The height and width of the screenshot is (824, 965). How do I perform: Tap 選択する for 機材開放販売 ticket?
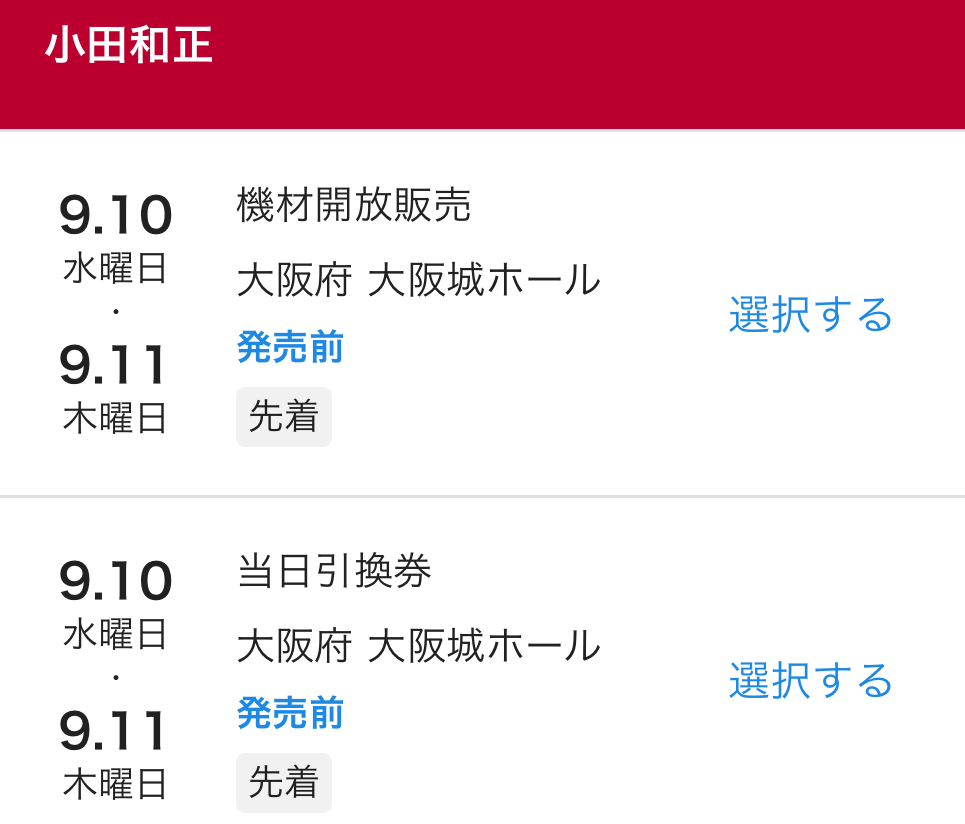click(x=810, y=315)
